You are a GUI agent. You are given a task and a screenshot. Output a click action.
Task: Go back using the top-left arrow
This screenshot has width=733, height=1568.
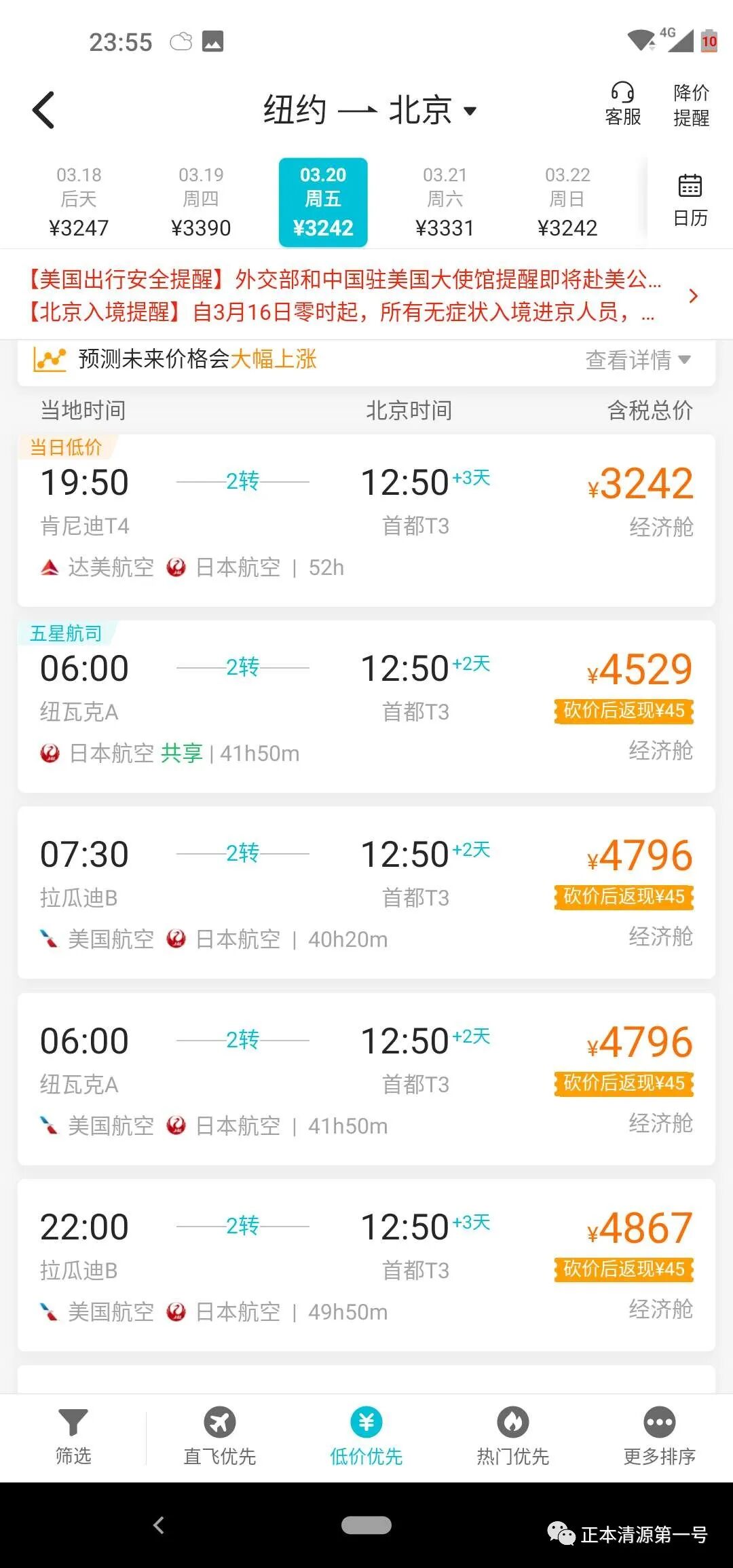pos(43,109)
